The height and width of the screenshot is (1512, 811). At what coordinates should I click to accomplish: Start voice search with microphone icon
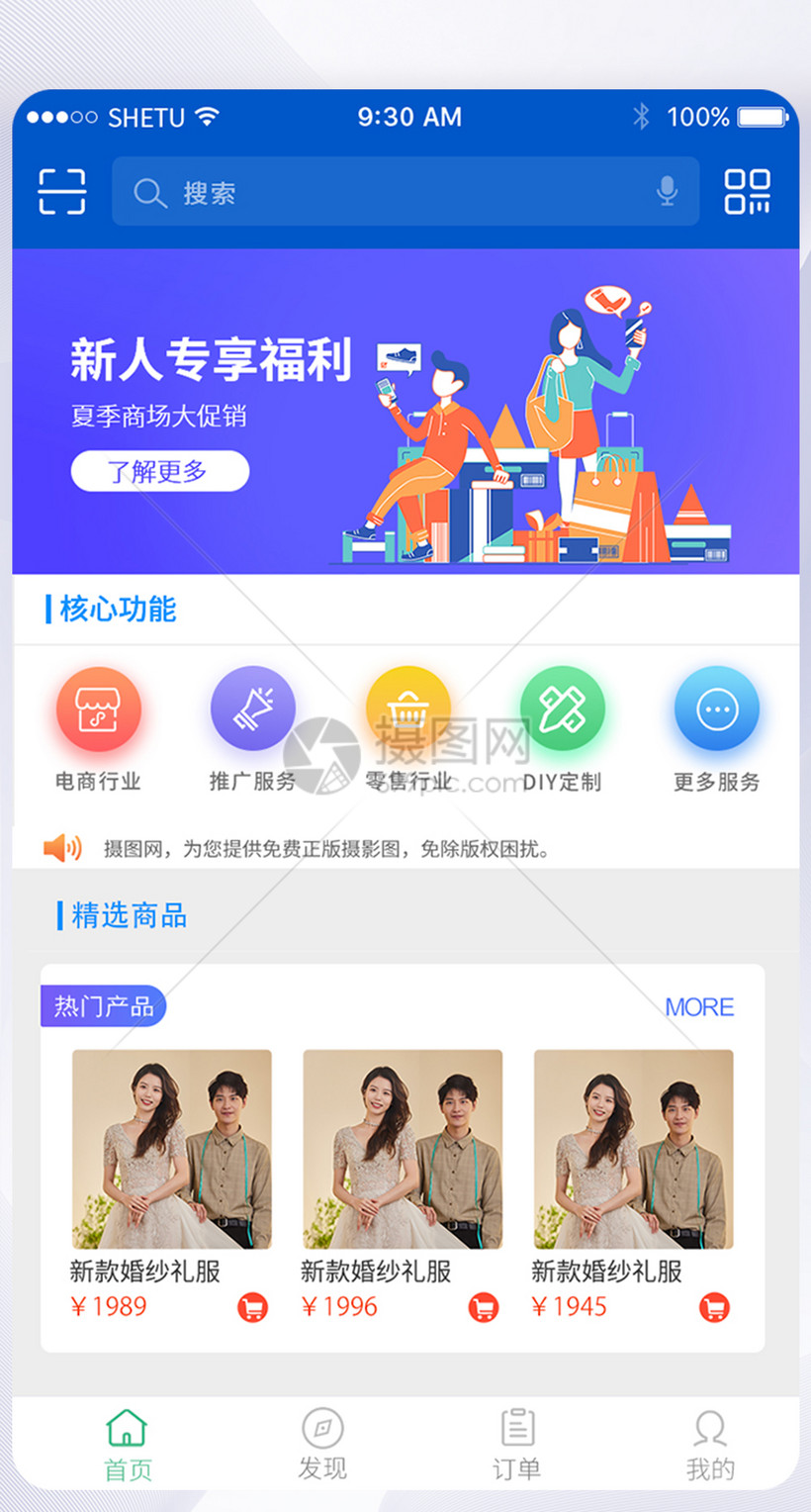(x=668, y=192)
